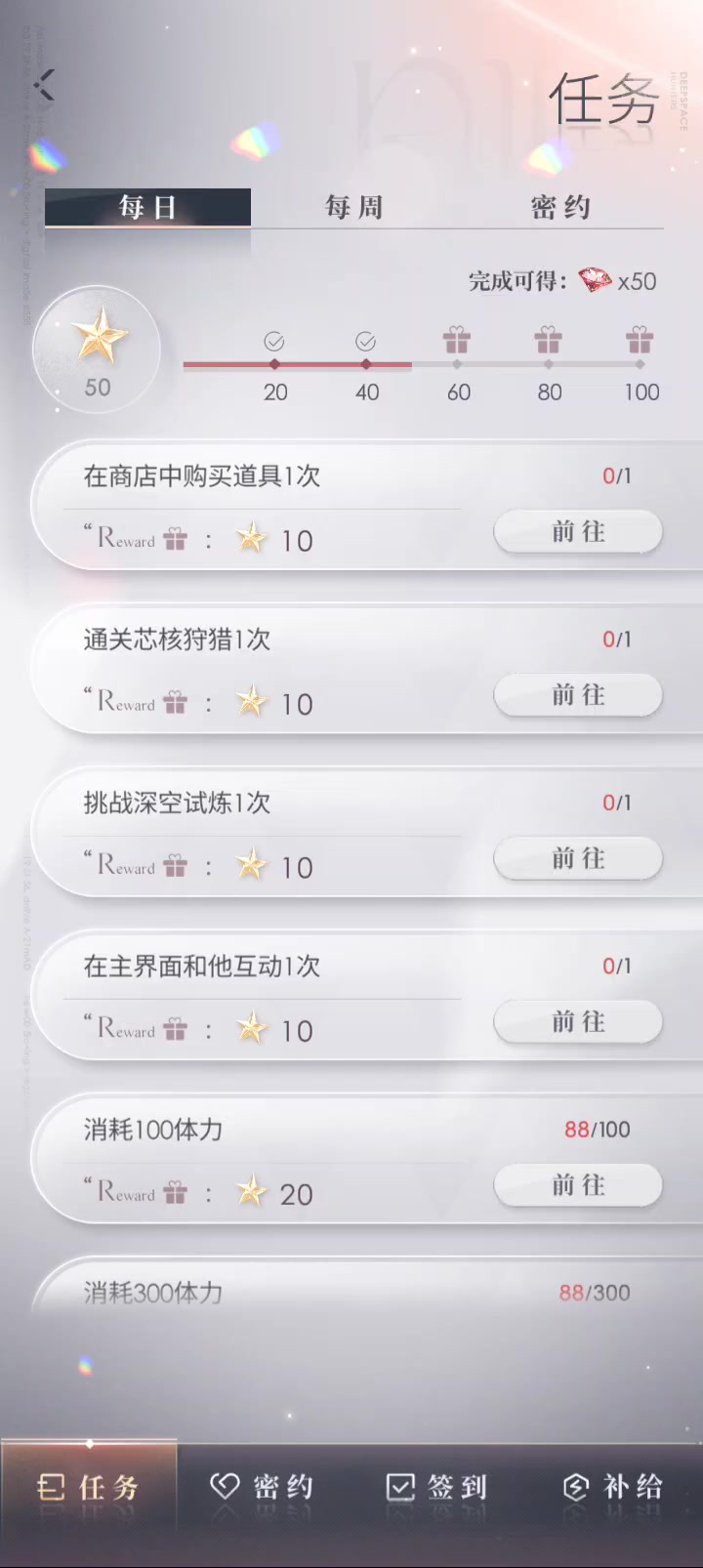The height and width of the screenshot is (1568, 703).
Task: Tap 前往 for 在商店中购买道具1次
Action: click(x=578, y=532)
